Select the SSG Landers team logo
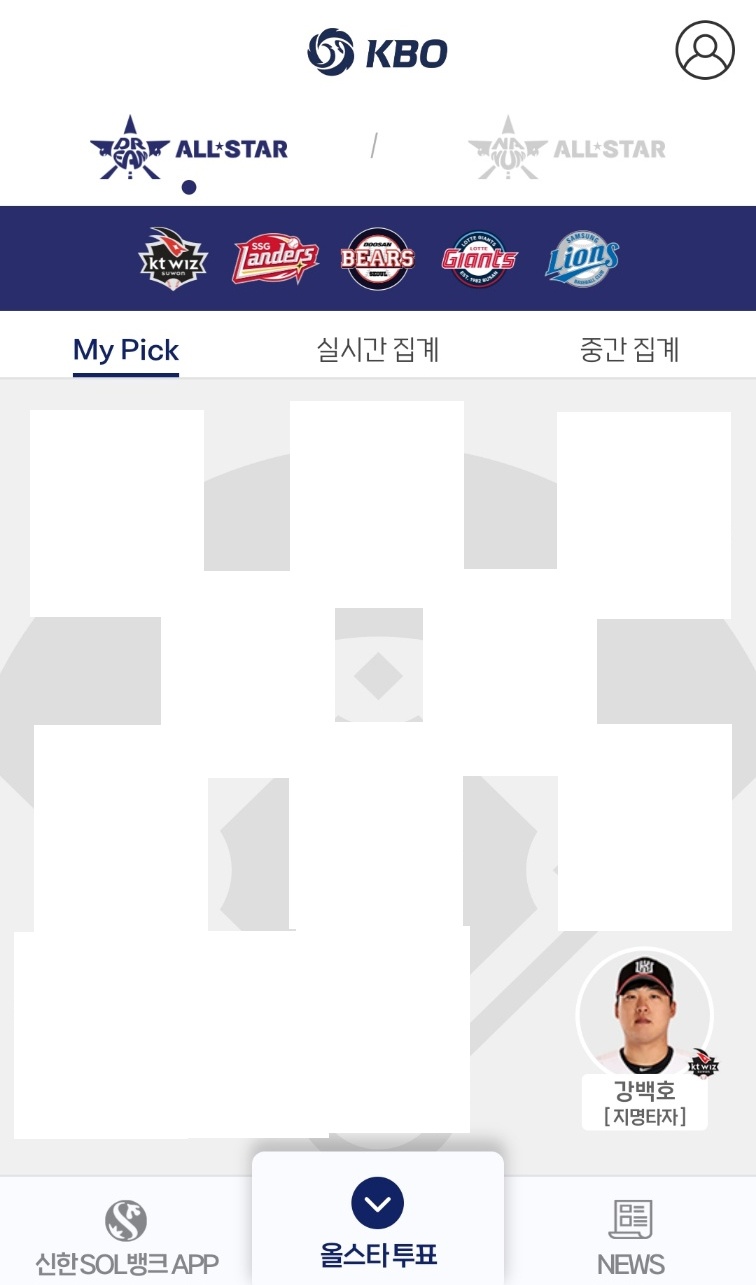 [x=275, y=259]
